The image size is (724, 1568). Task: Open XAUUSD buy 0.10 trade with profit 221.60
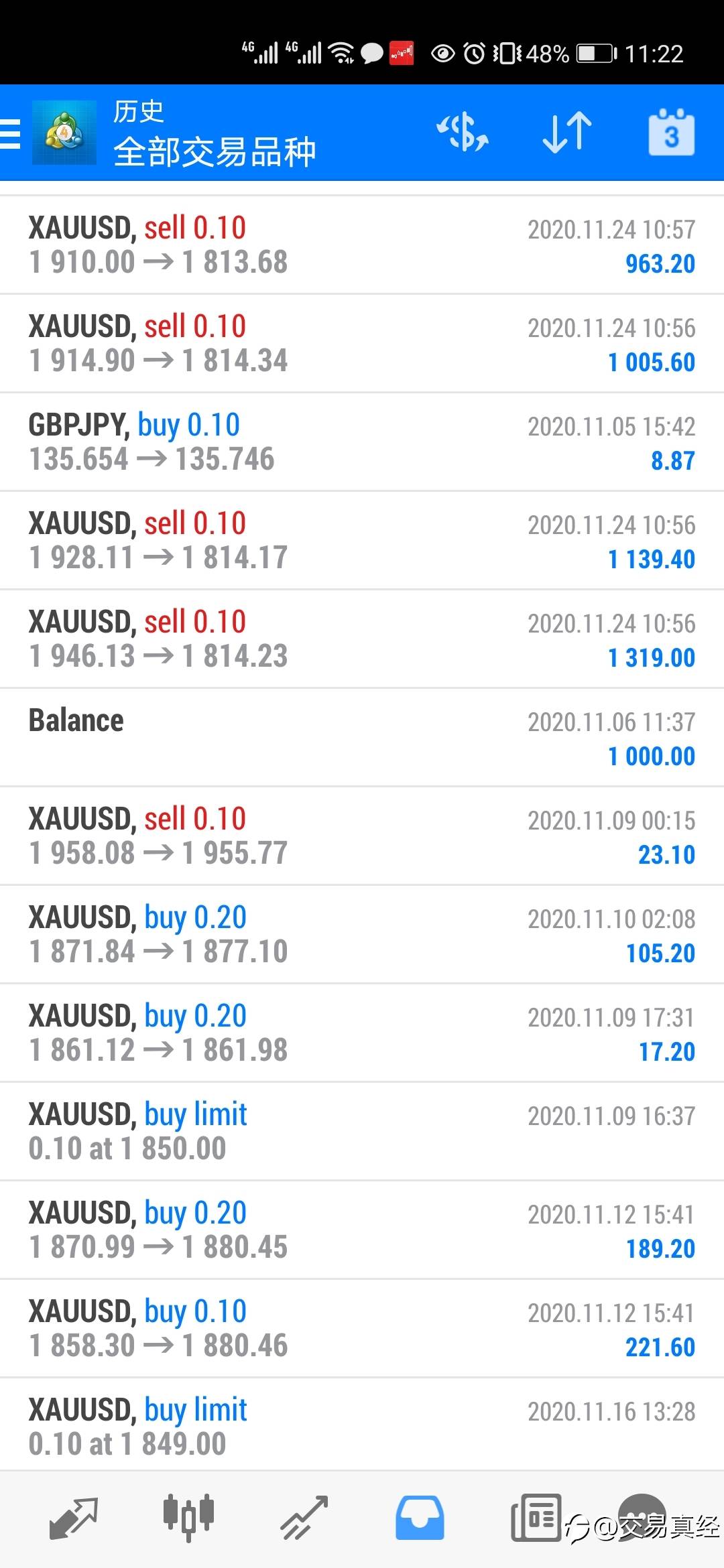362,1329
